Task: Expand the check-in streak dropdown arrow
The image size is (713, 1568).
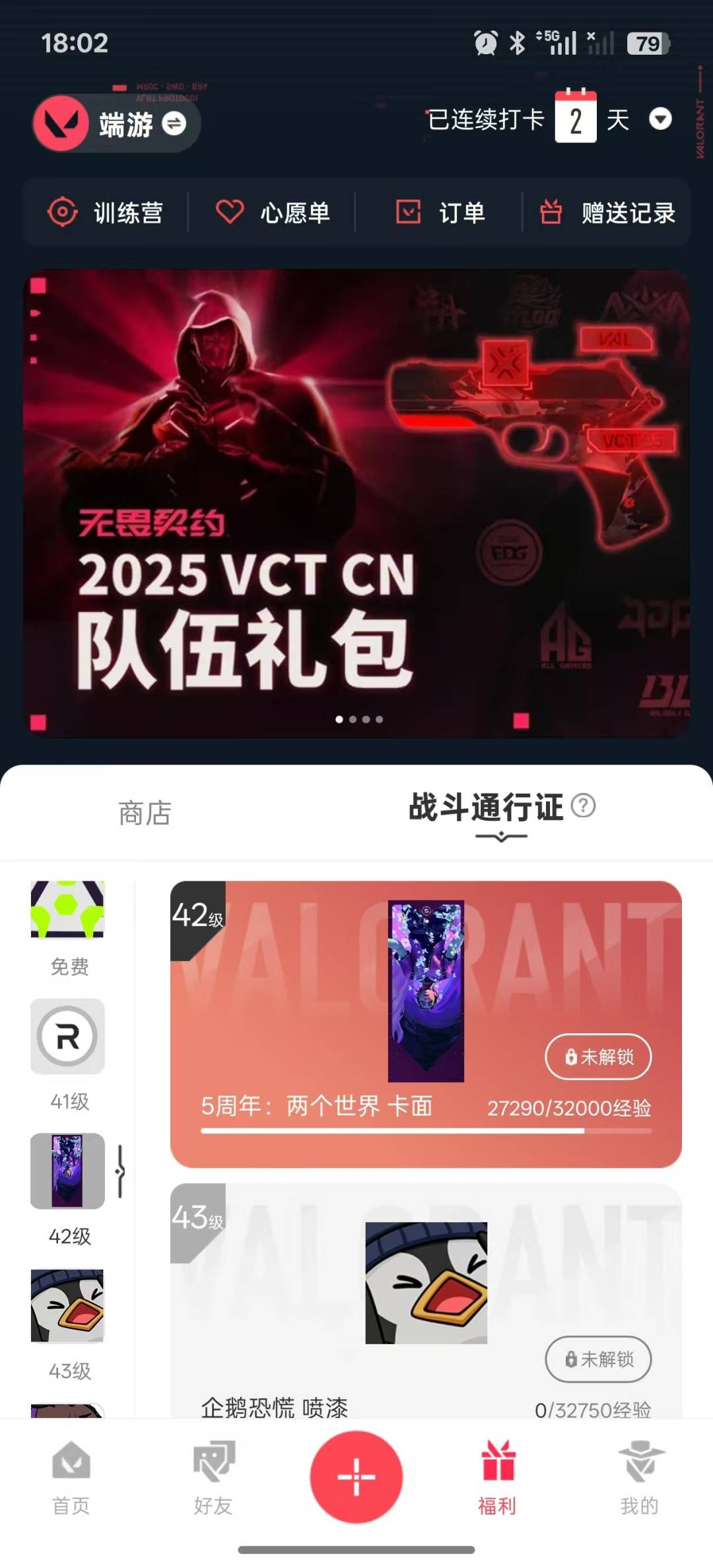Action: point(660,119)
